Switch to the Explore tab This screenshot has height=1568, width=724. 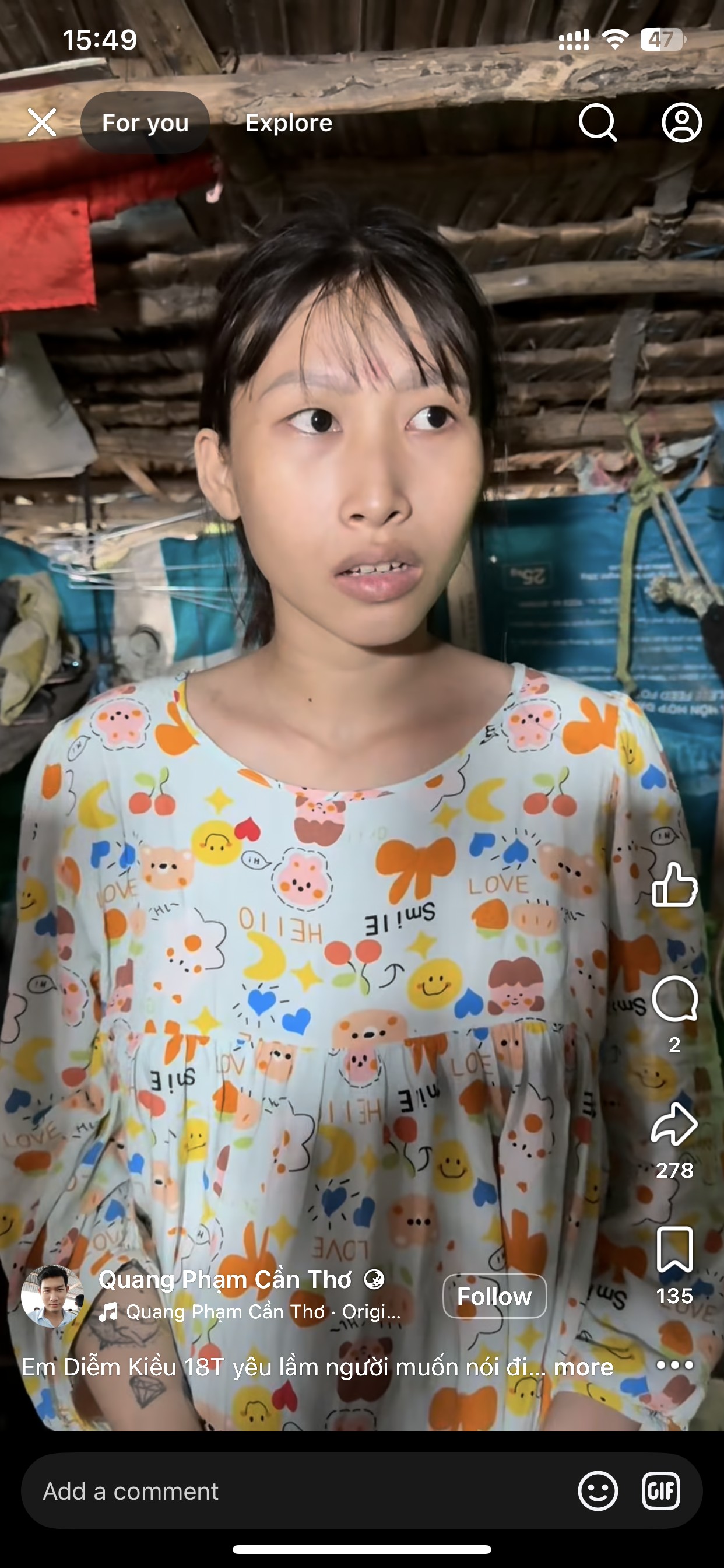(289, 123)
